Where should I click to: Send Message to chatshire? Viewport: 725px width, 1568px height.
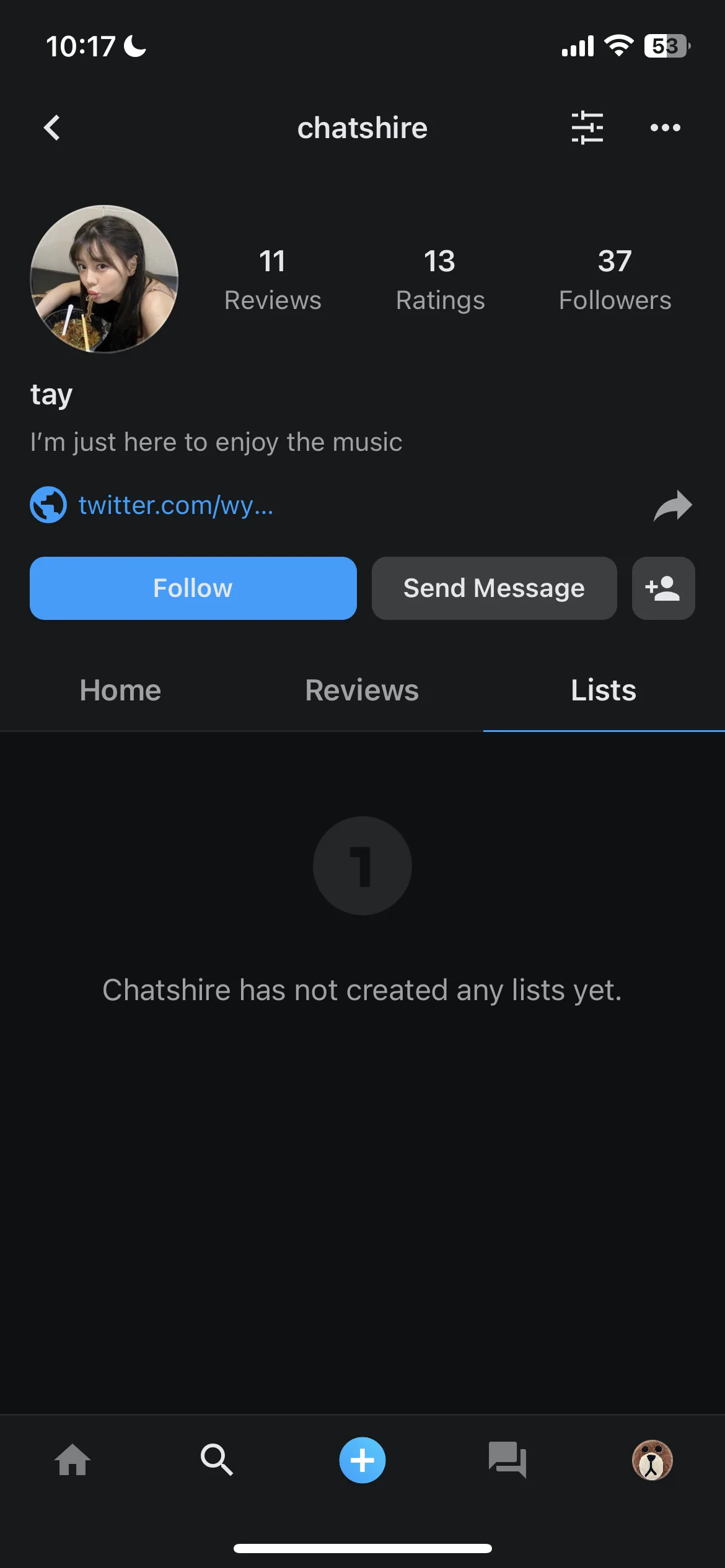[494, 588]
